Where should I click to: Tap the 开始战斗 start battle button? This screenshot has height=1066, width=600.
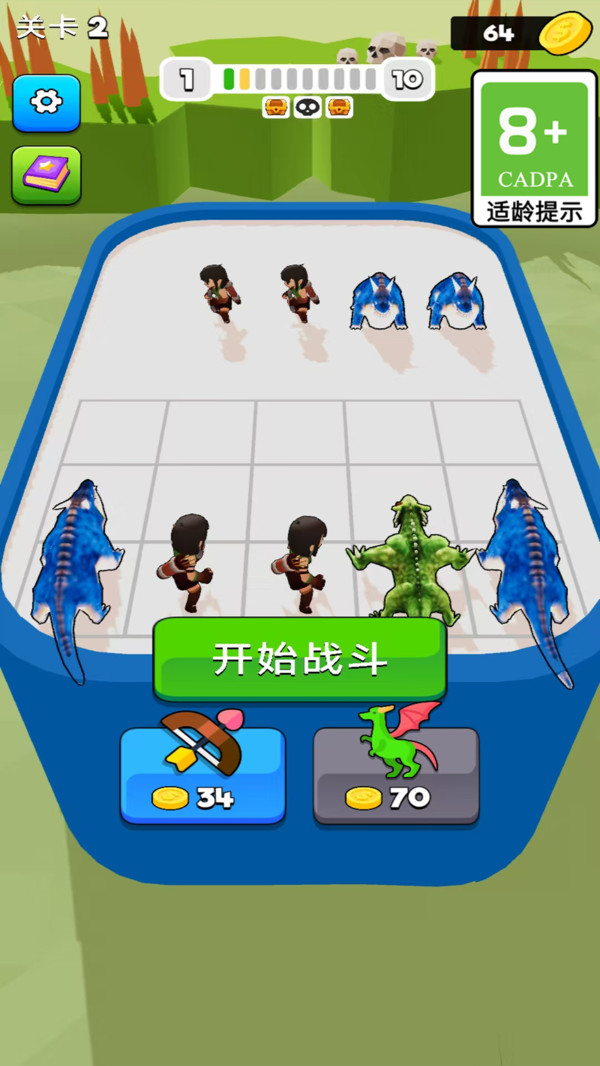299,659
